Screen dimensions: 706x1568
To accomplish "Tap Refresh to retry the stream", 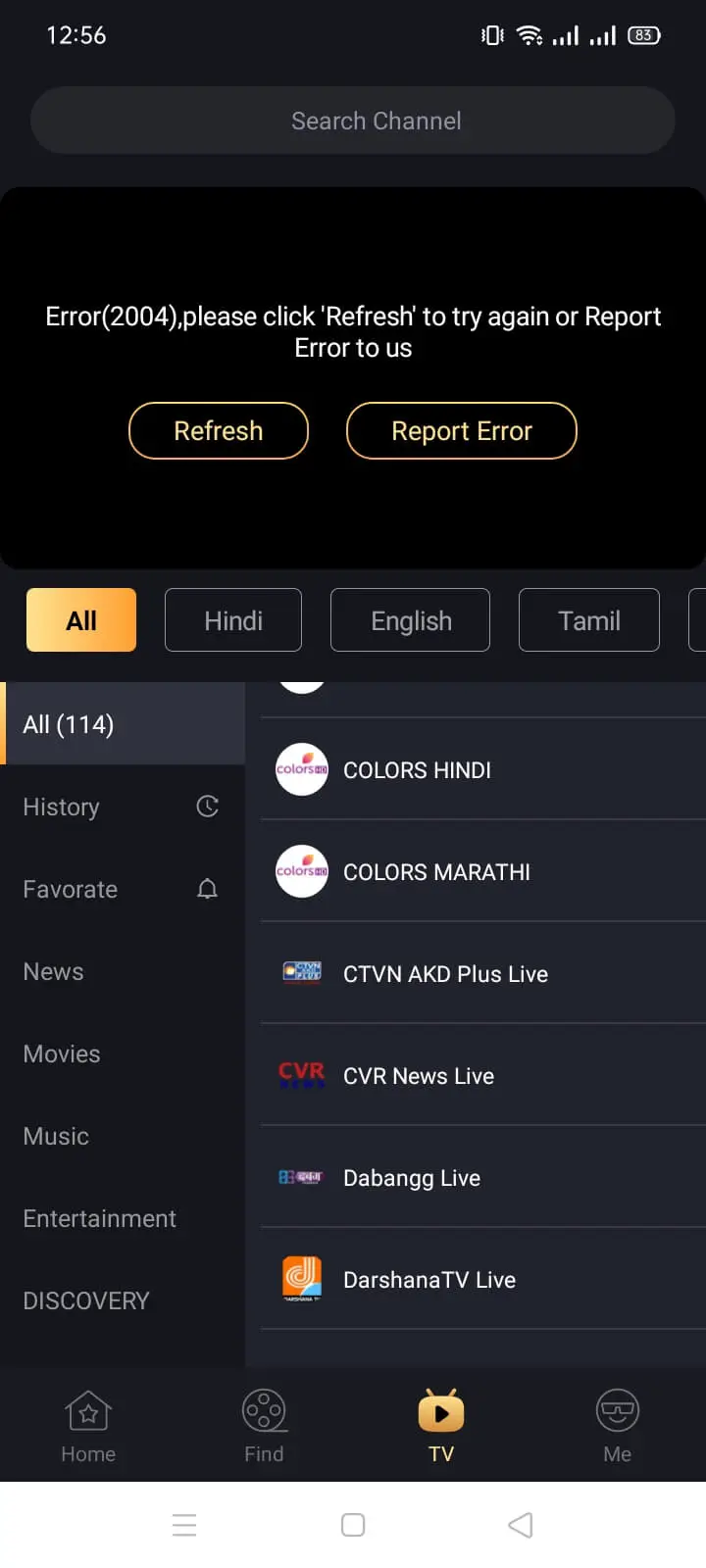I will pos(219,431).
